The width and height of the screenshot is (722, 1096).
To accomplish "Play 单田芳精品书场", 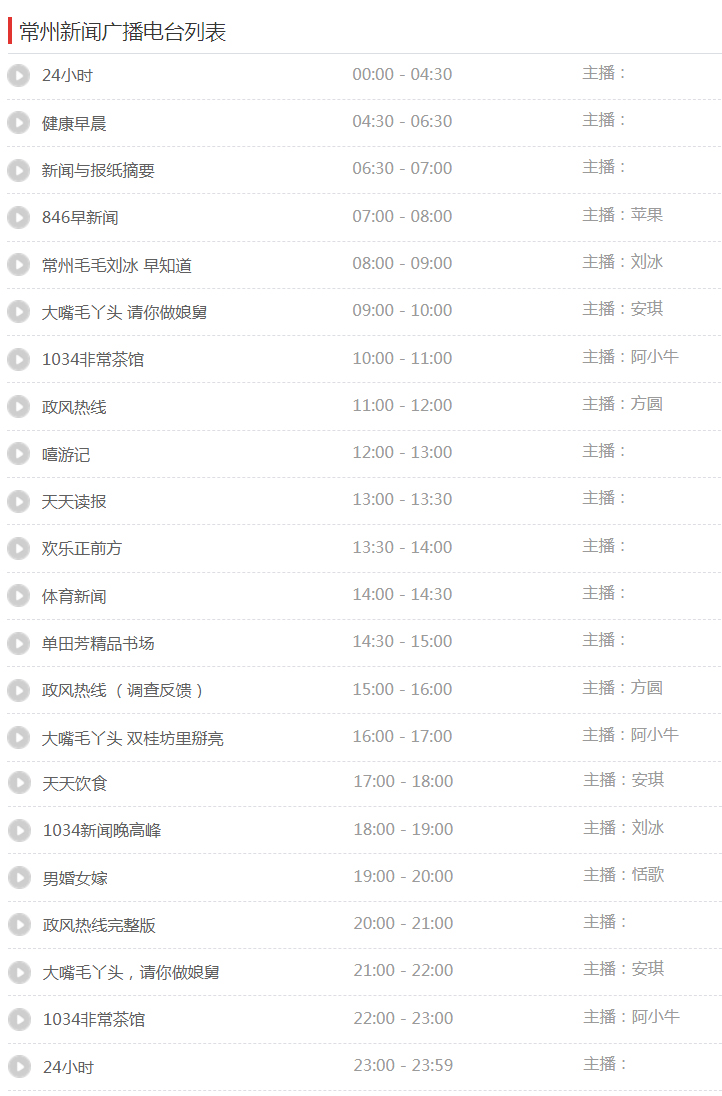I will point(18,643).
